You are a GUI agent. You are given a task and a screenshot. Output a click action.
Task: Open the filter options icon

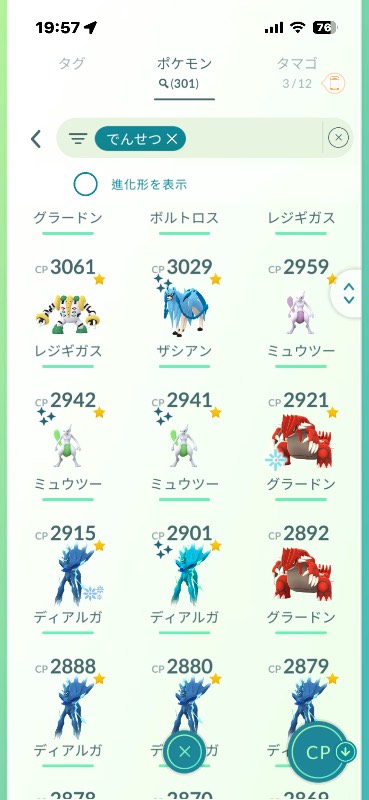click(78, 138)
